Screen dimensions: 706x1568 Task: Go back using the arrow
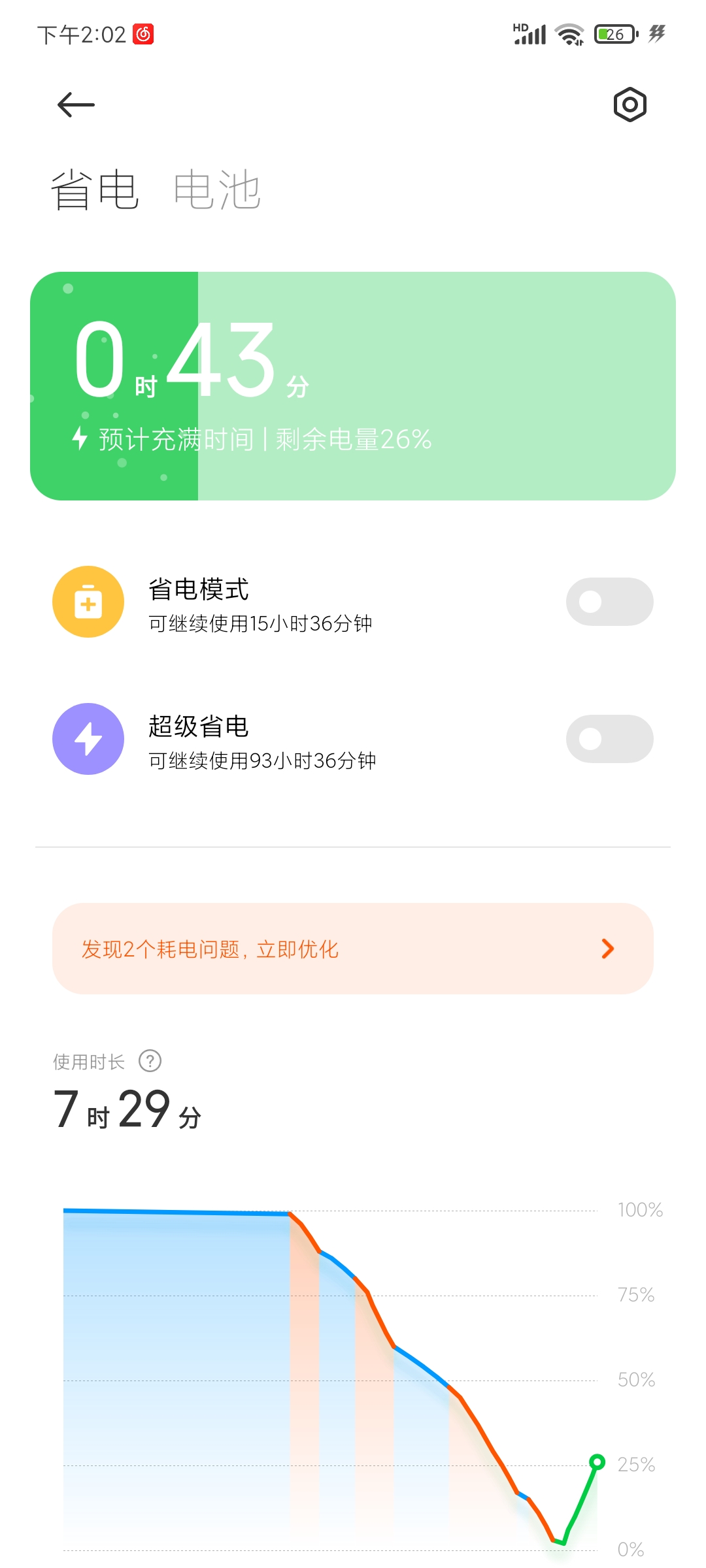76,105
